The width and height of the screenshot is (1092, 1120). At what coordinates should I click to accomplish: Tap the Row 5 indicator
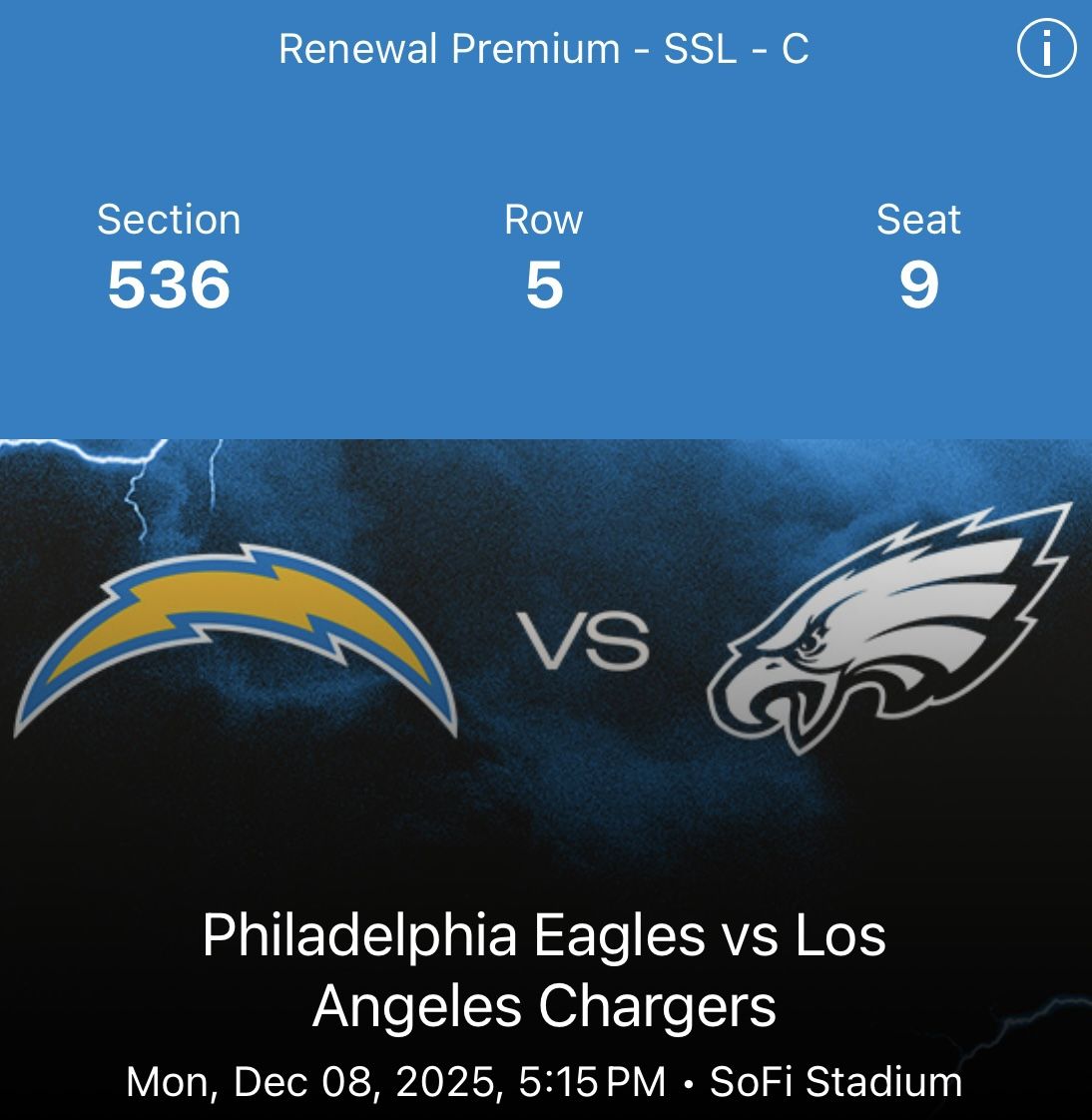(543, 286)
